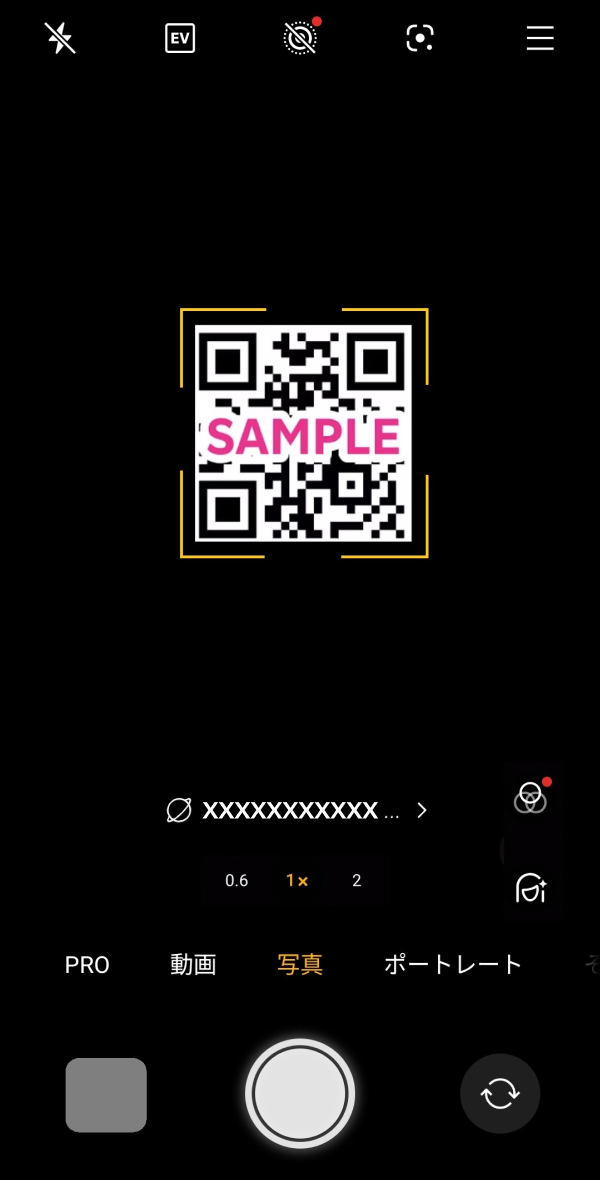The width and height of the screenshot is (600, 1180).
Task: Open the focus scan icon
Action: (420, 39)
